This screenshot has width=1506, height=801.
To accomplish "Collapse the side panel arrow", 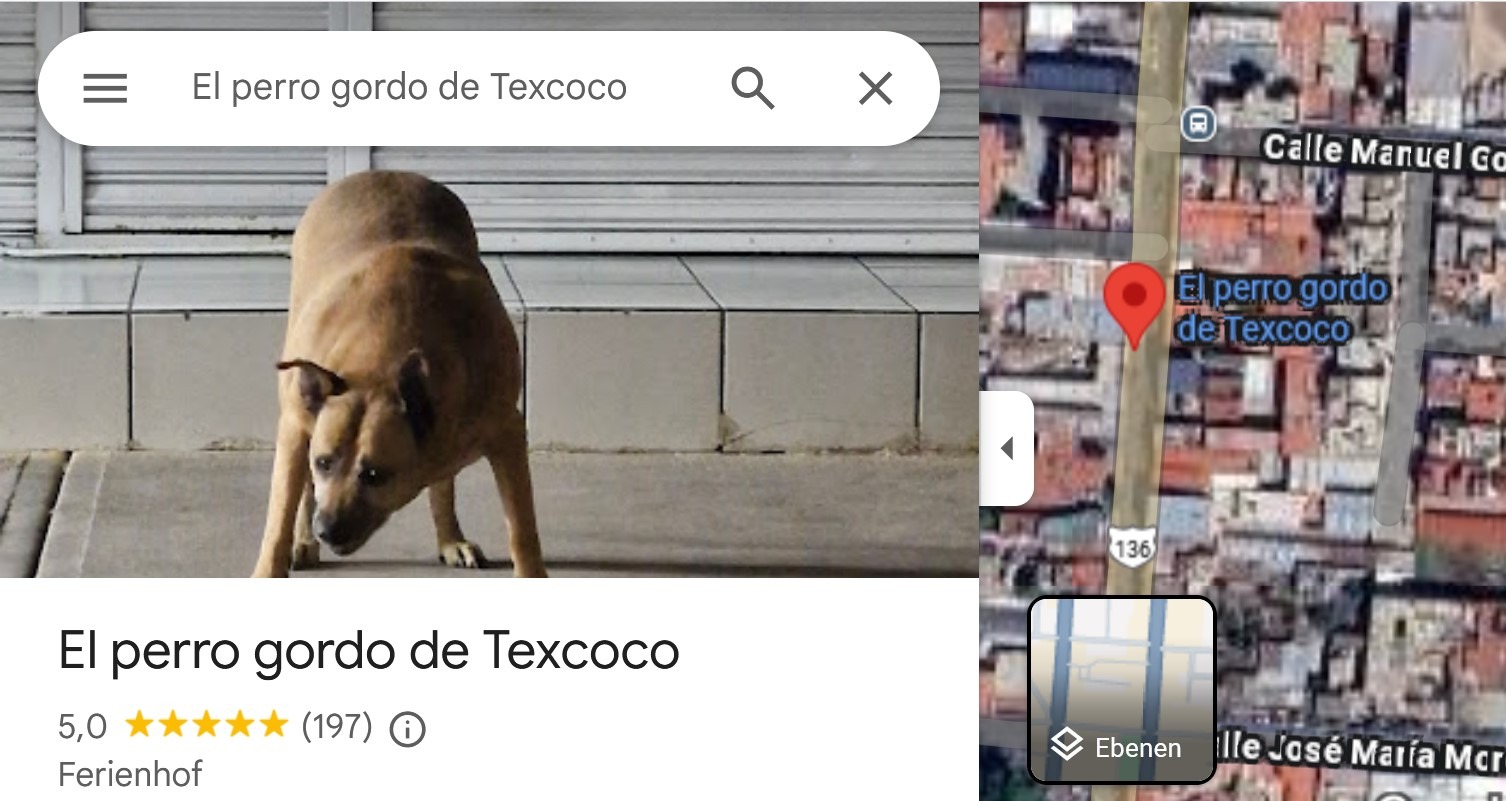I will click(x=1007, y=448).
